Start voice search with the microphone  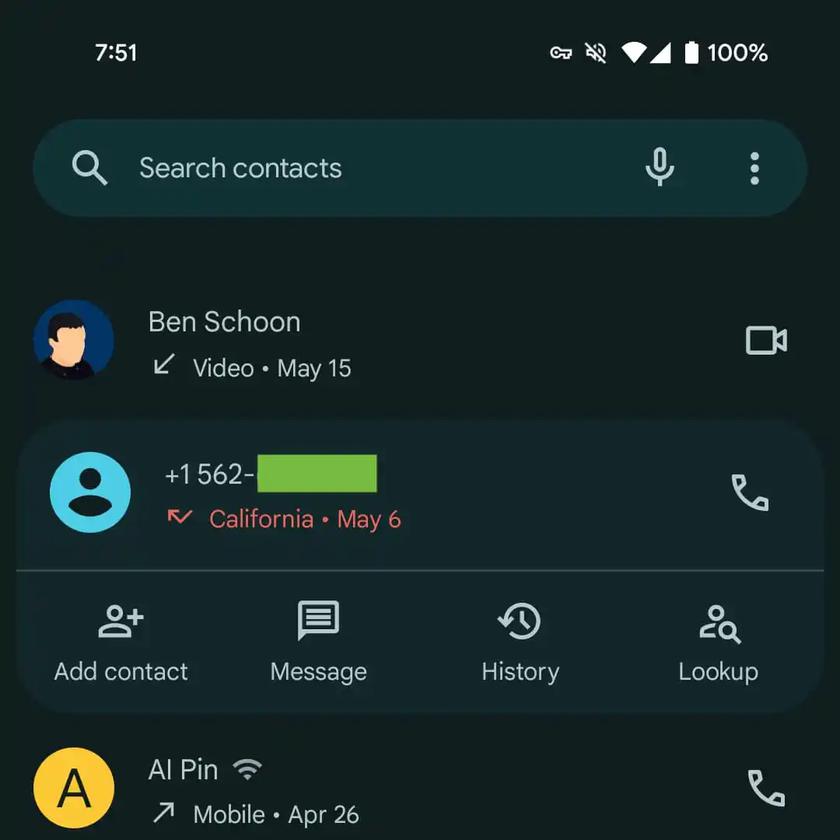coord(659,168)
